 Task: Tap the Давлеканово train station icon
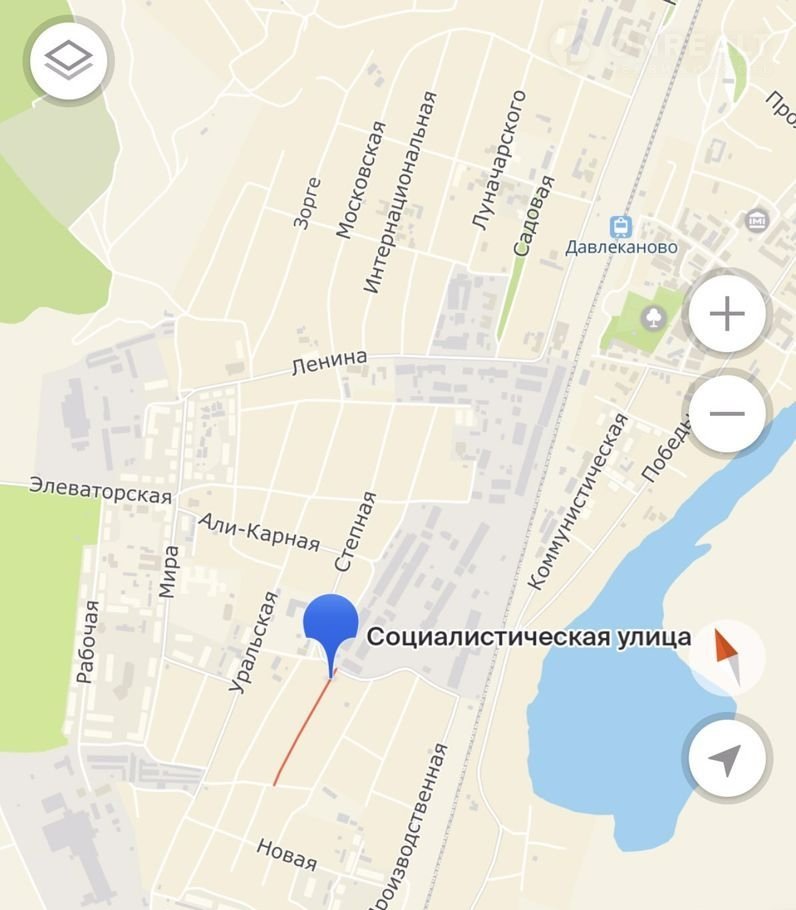621,226
